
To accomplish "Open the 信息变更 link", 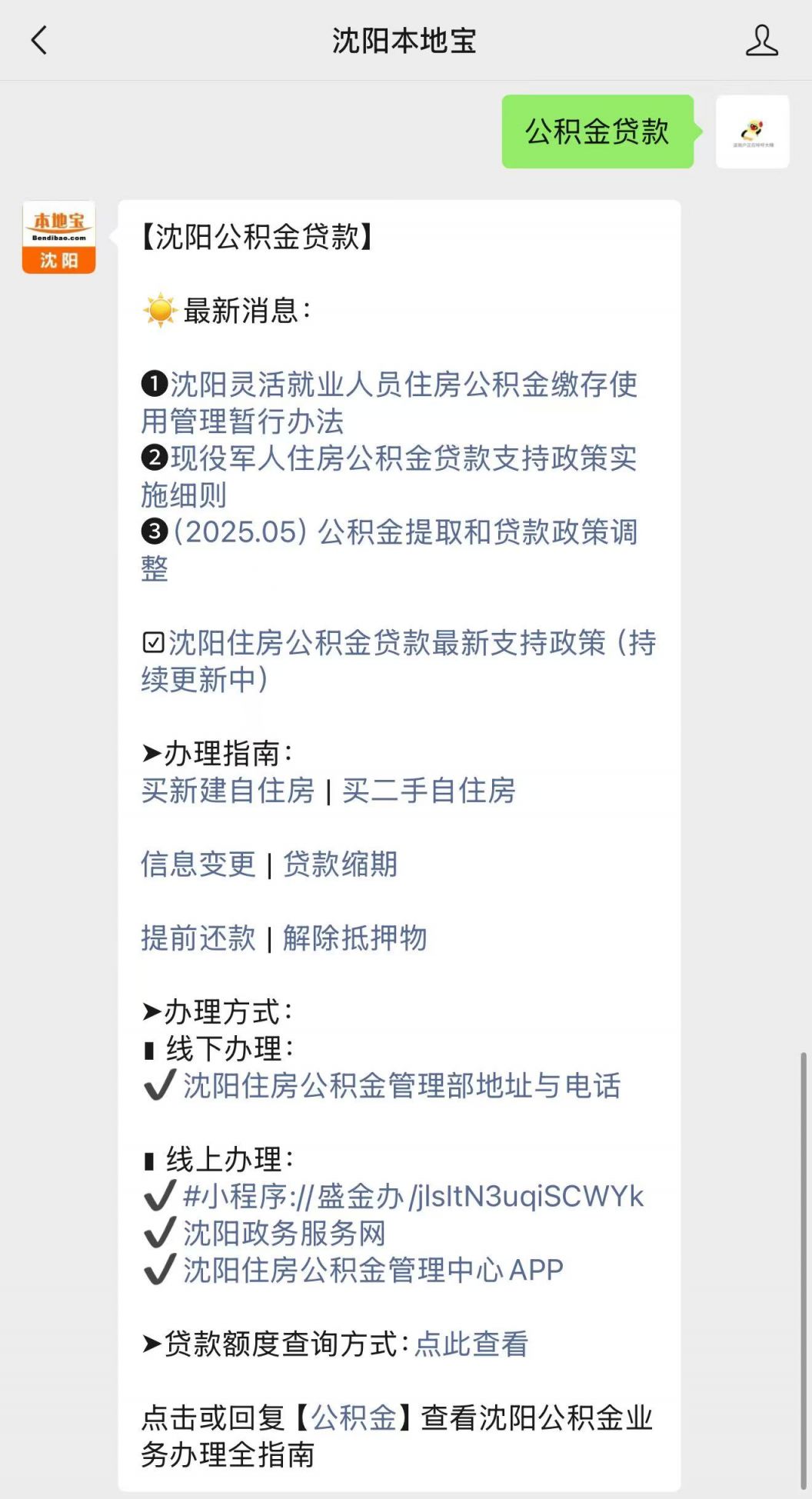I will [198, 864].
